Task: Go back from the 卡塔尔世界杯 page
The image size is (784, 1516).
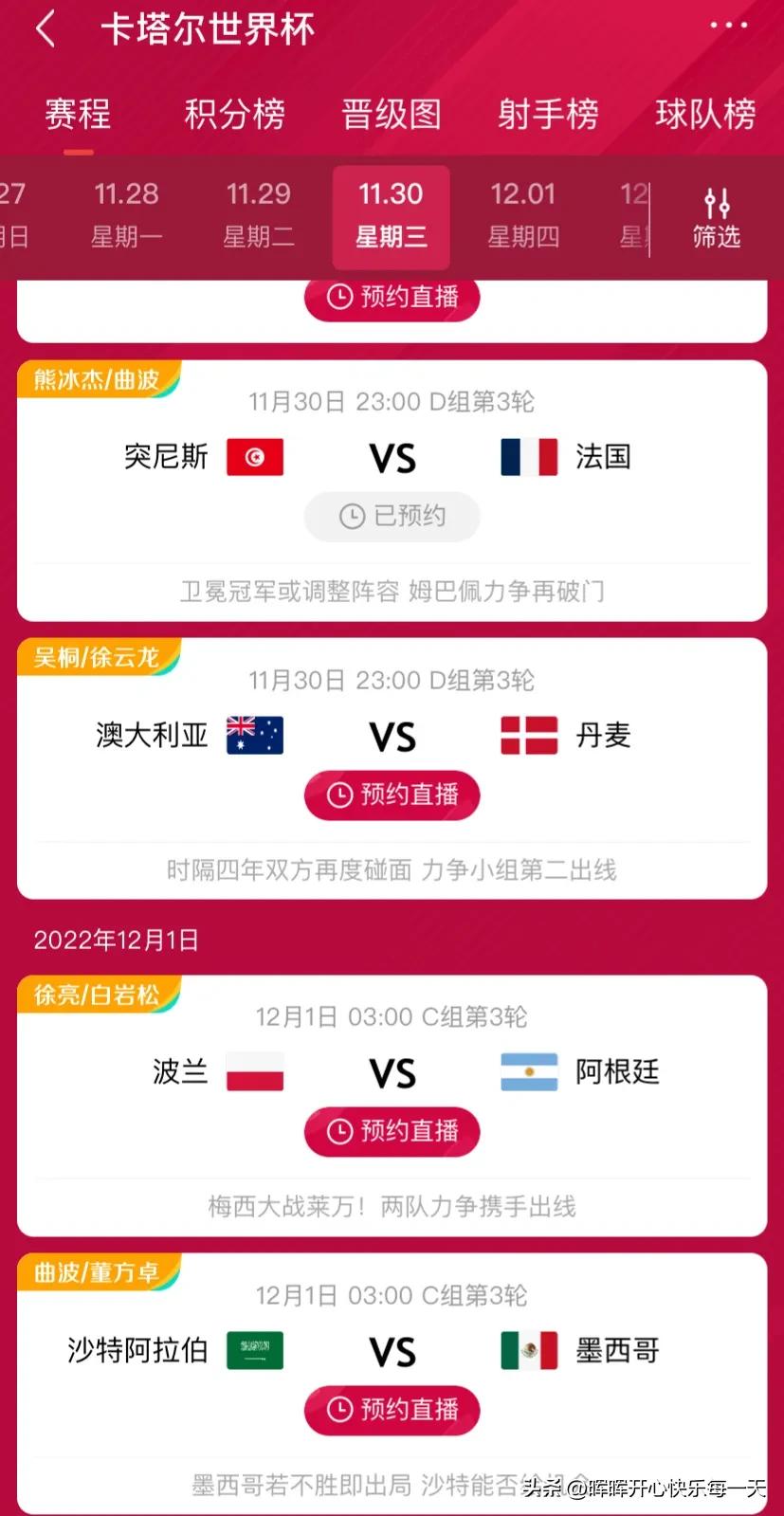Action: (46, 29)
